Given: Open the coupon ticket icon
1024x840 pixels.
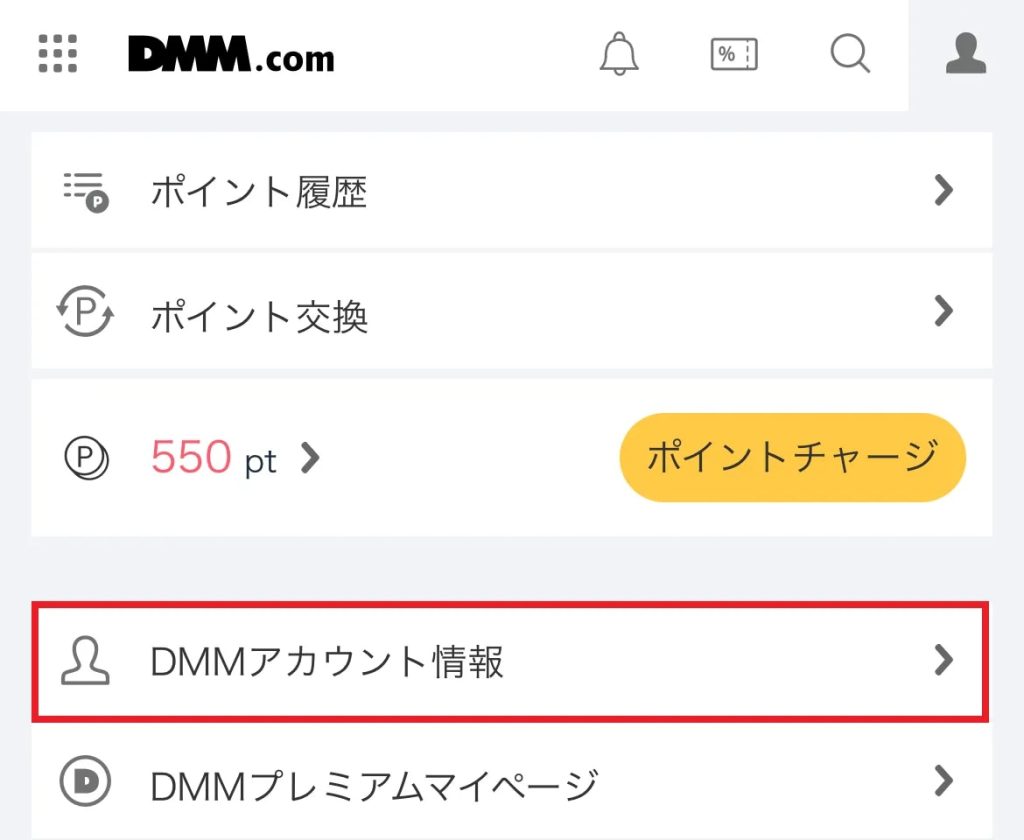Looking at the screenshot, I should (x=735, y=54).
